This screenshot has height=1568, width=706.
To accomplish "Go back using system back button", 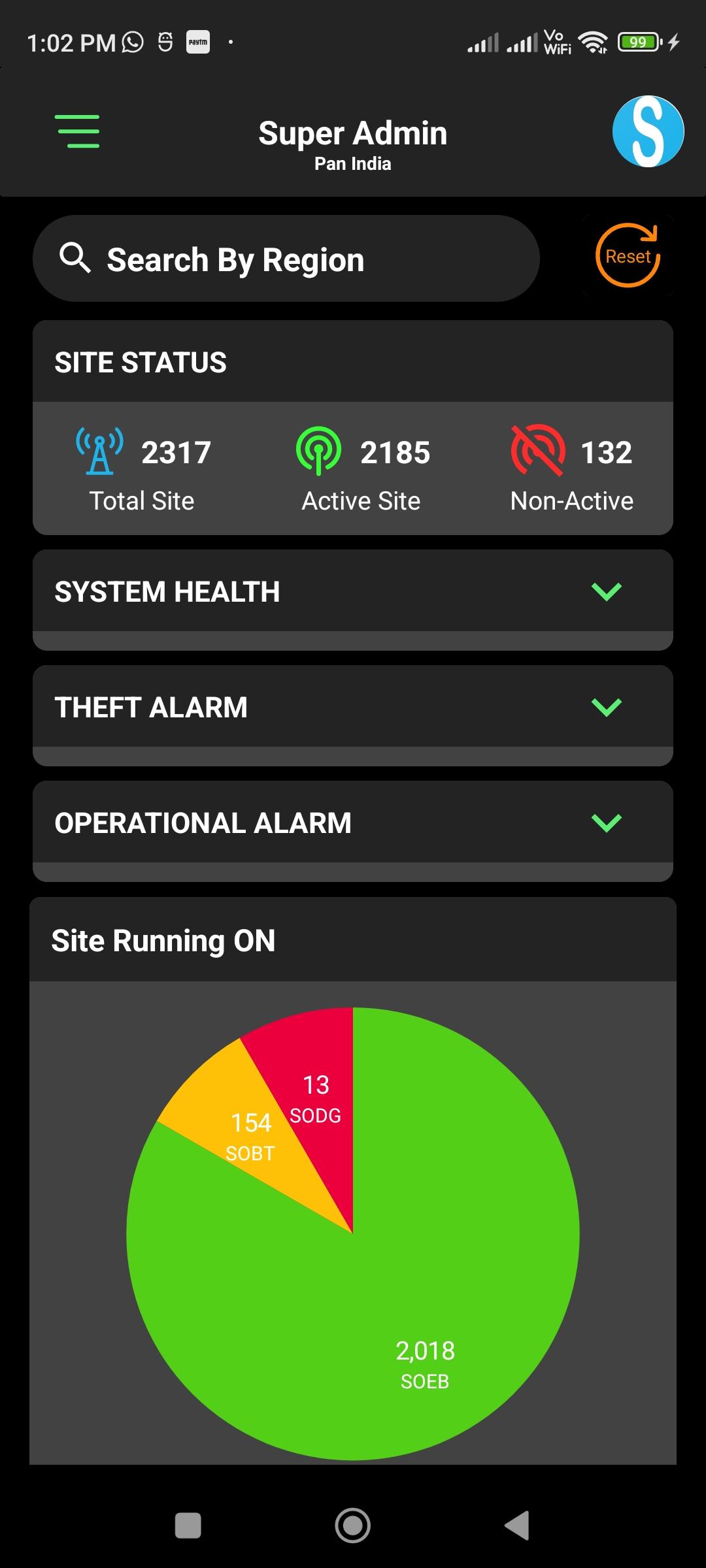I will tap(517, 1526).
